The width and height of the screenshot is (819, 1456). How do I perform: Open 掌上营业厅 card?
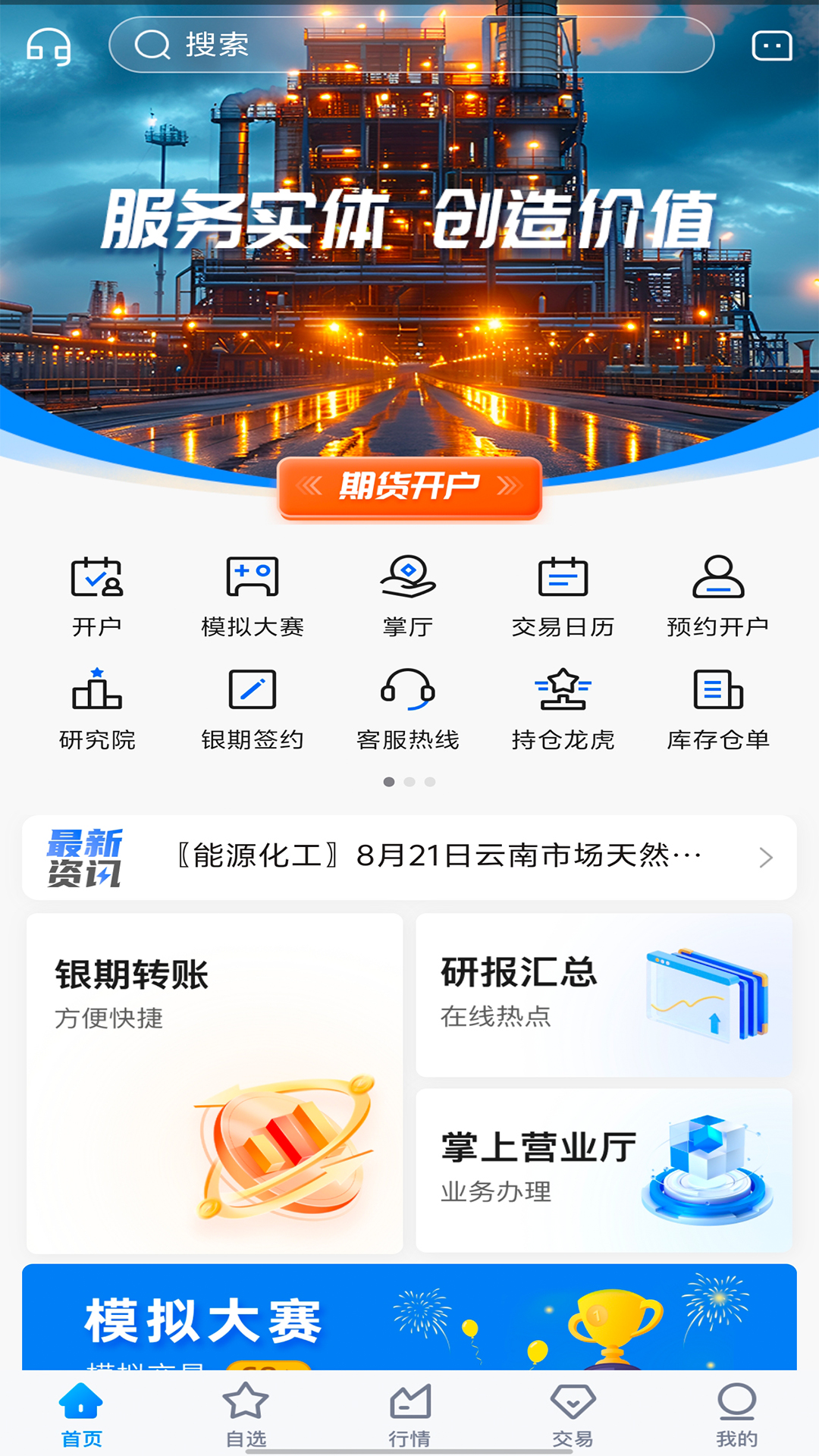point(604,1170)
